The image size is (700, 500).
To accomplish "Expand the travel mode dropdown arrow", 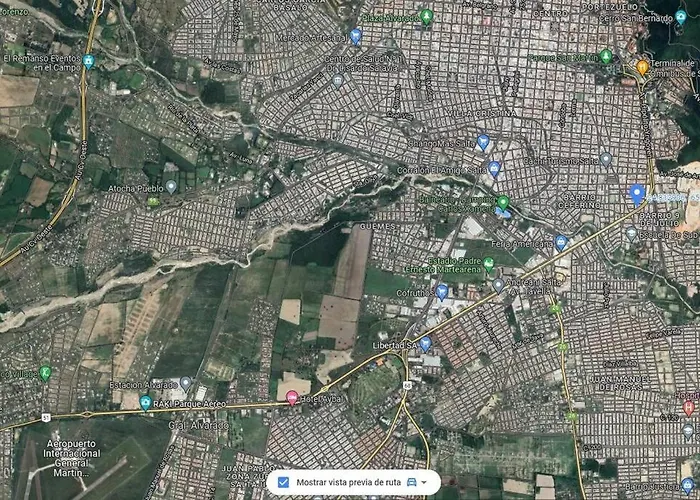I will (425, 482).
